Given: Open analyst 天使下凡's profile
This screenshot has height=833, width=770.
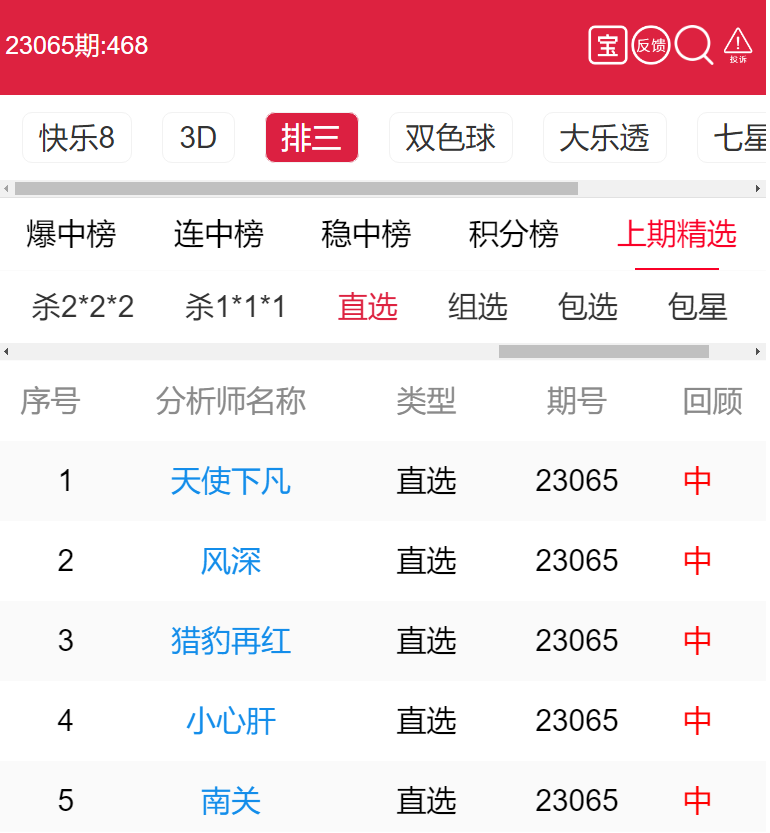Looking at the screenshot, I should pos(231,481).
